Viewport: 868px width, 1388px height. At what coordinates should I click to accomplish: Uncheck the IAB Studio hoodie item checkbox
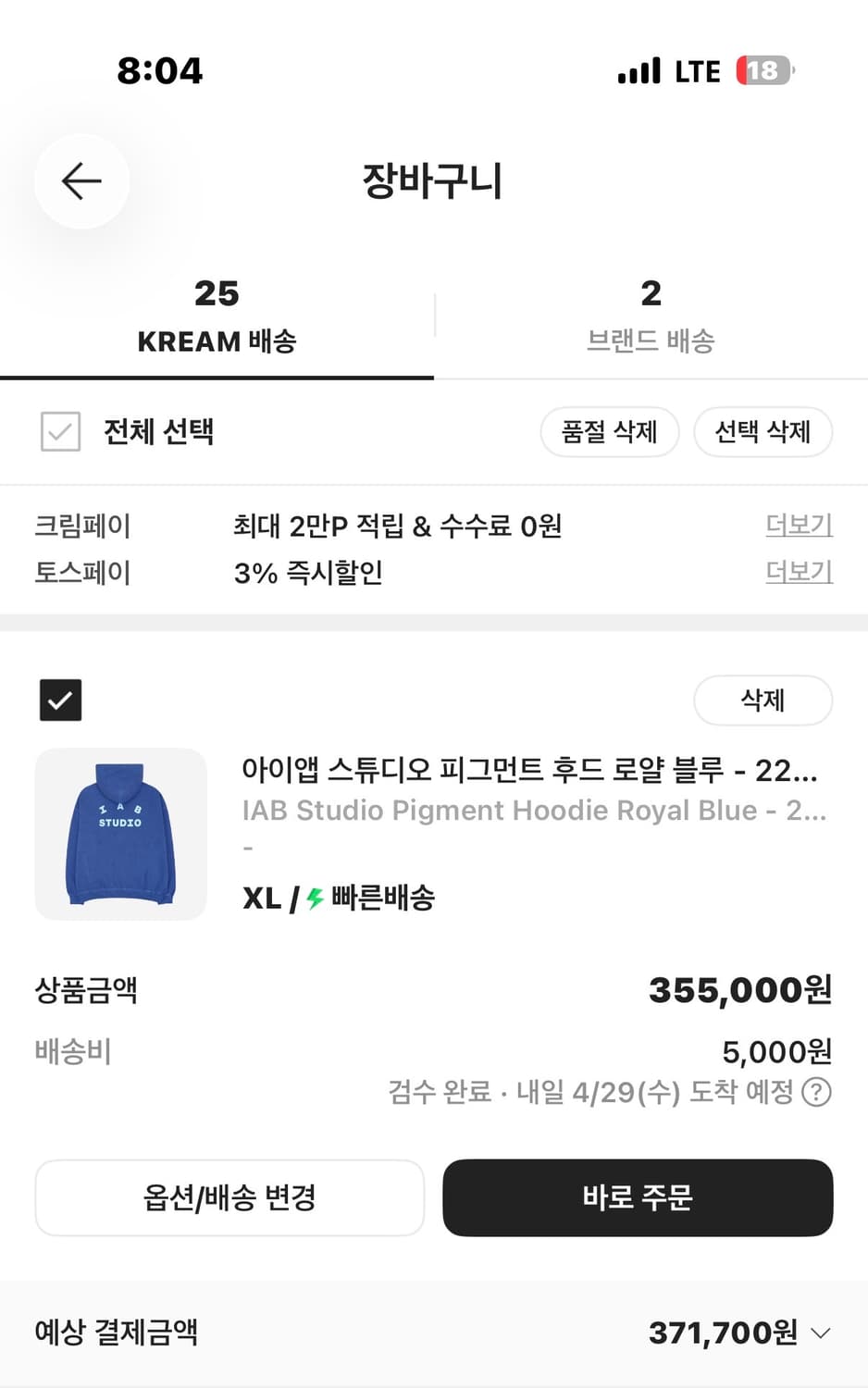click(60, 700)
